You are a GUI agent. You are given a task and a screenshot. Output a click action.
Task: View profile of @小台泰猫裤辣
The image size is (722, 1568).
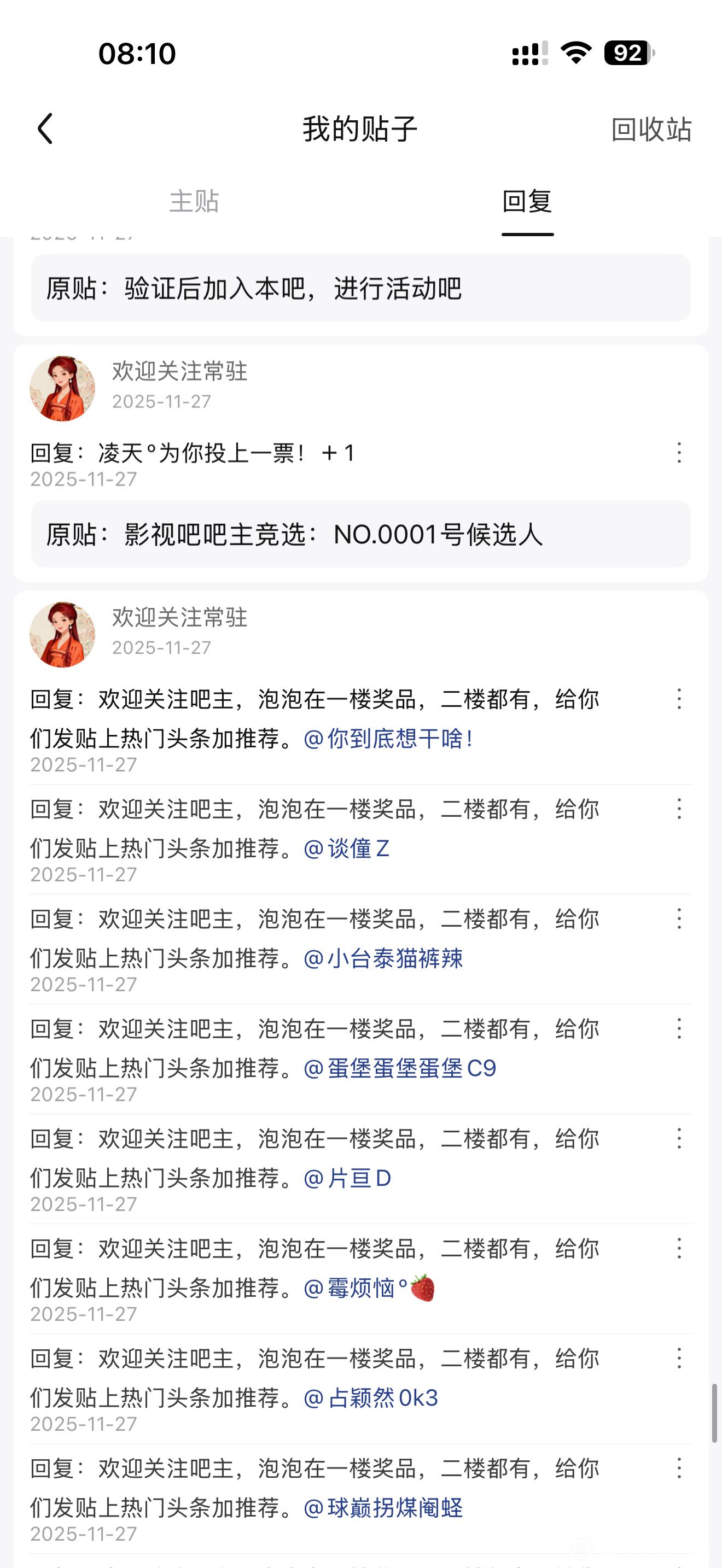click(383, 959)
